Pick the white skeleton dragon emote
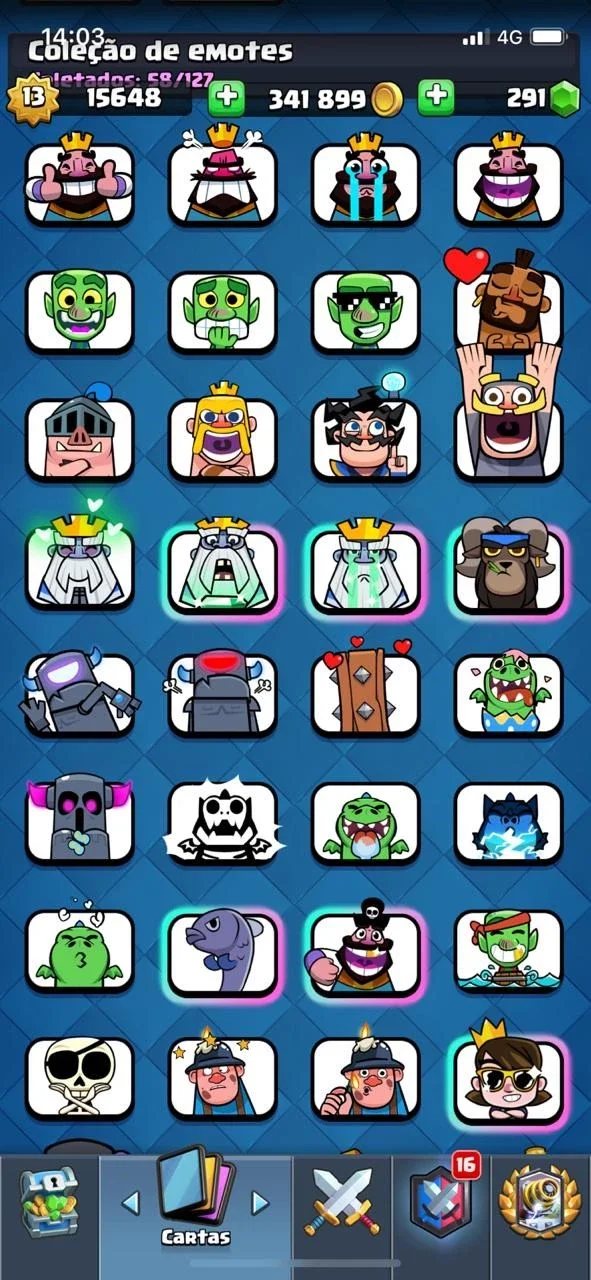The height and width of the screenshot is (1280, 591). point(223,822)
